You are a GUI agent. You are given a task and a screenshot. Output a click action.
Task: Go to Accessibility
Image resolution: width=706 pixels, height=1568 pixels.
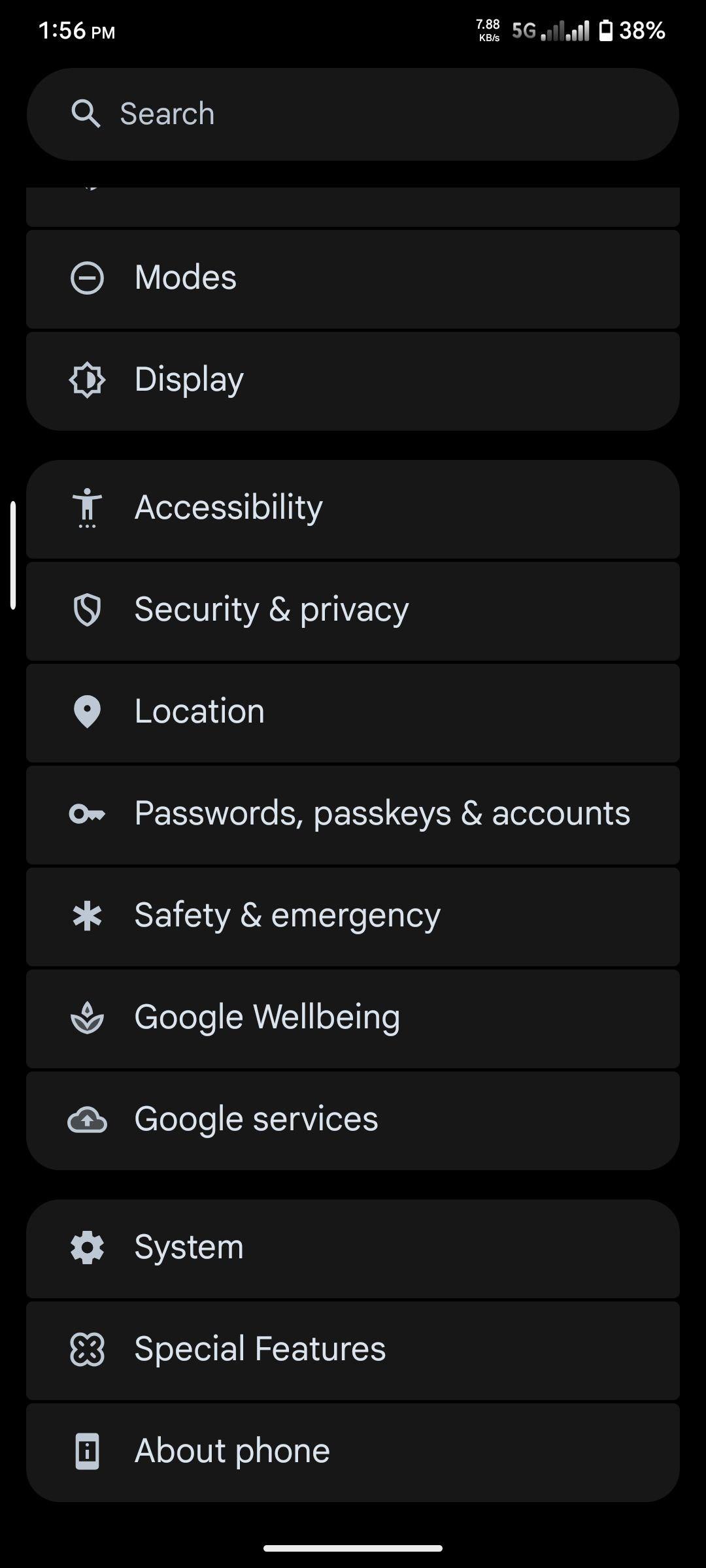[x=353, y=509]
